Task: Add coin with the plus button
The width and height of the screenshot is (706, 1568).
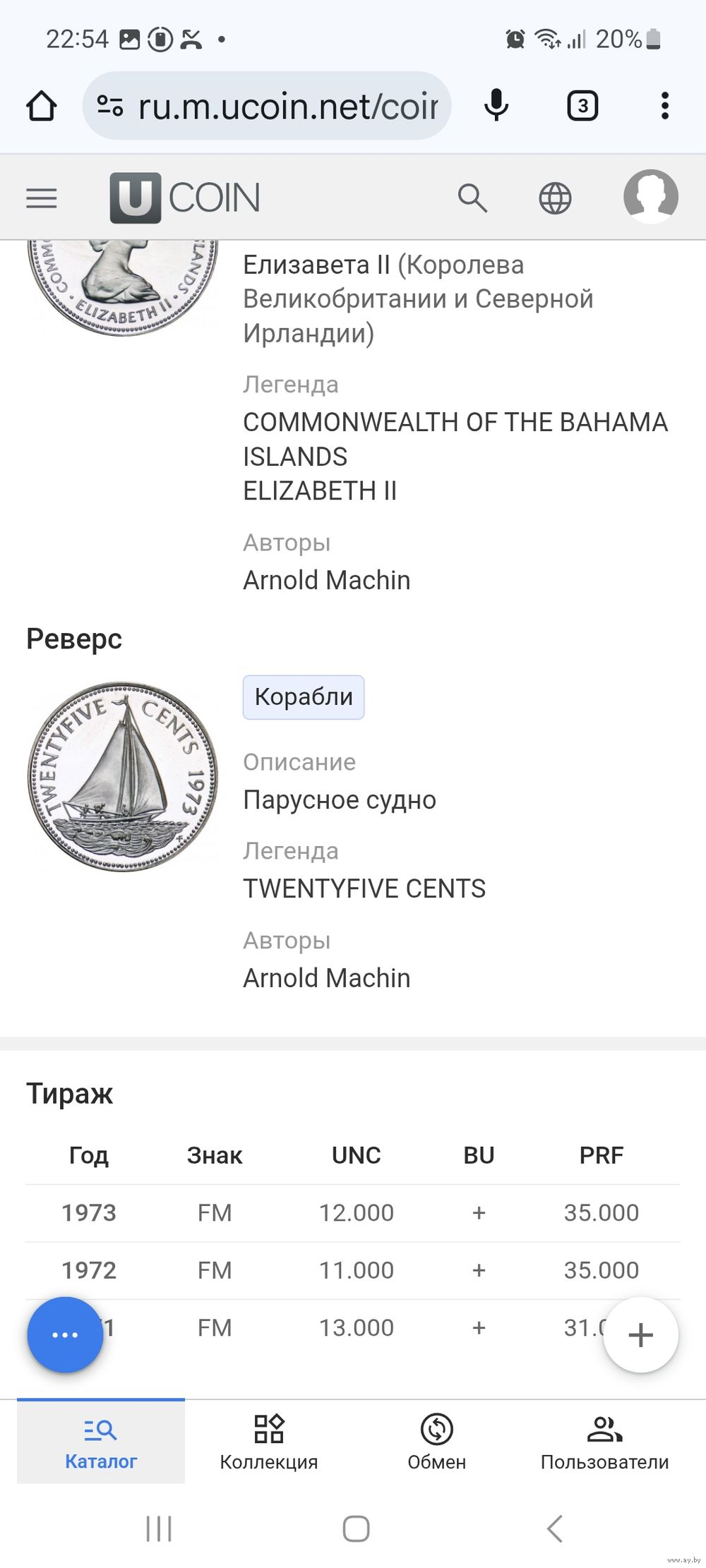Action: (x=640, y=1334)
